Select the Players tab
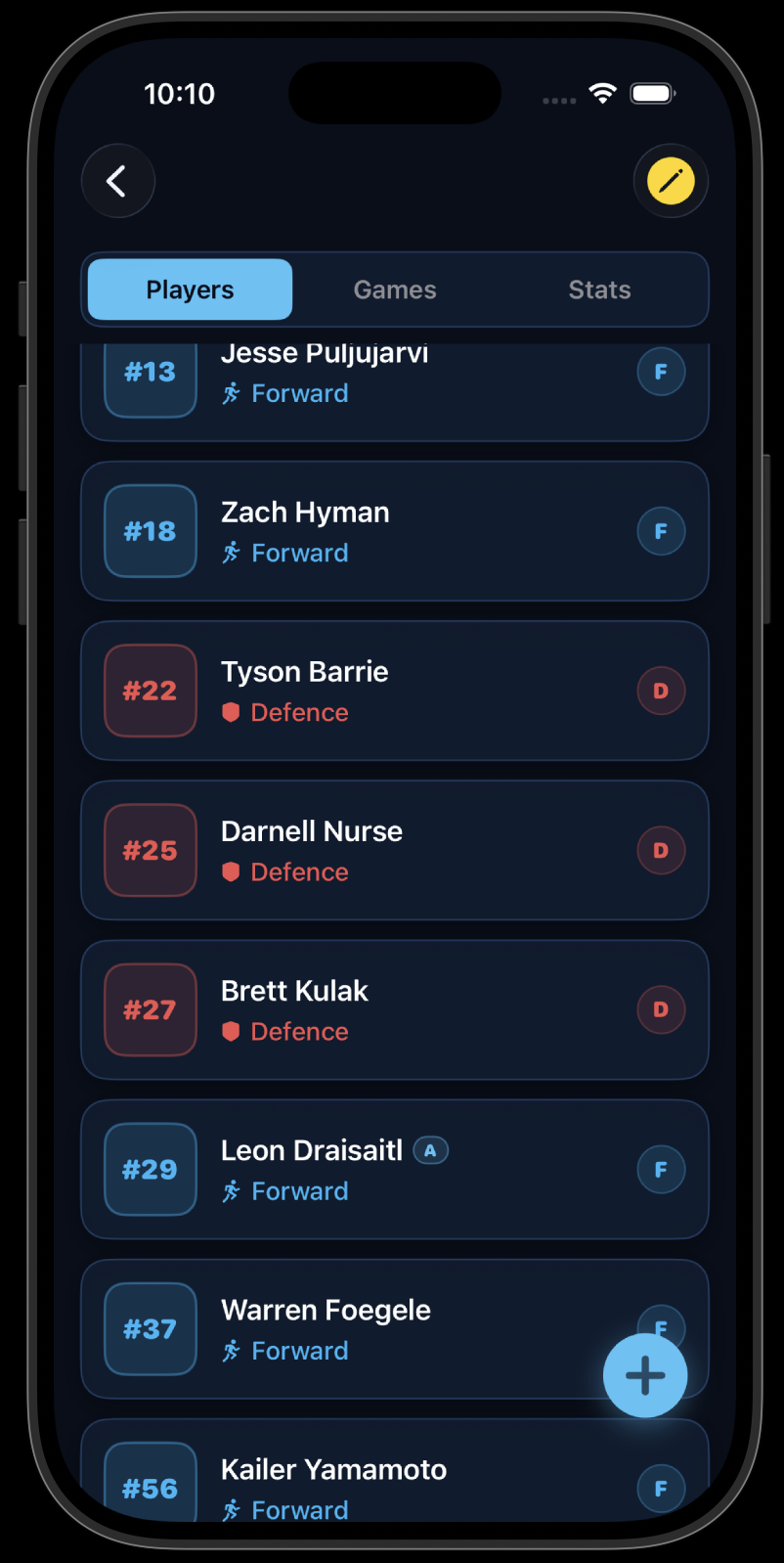784x1563 pixels. click(189, 290)
